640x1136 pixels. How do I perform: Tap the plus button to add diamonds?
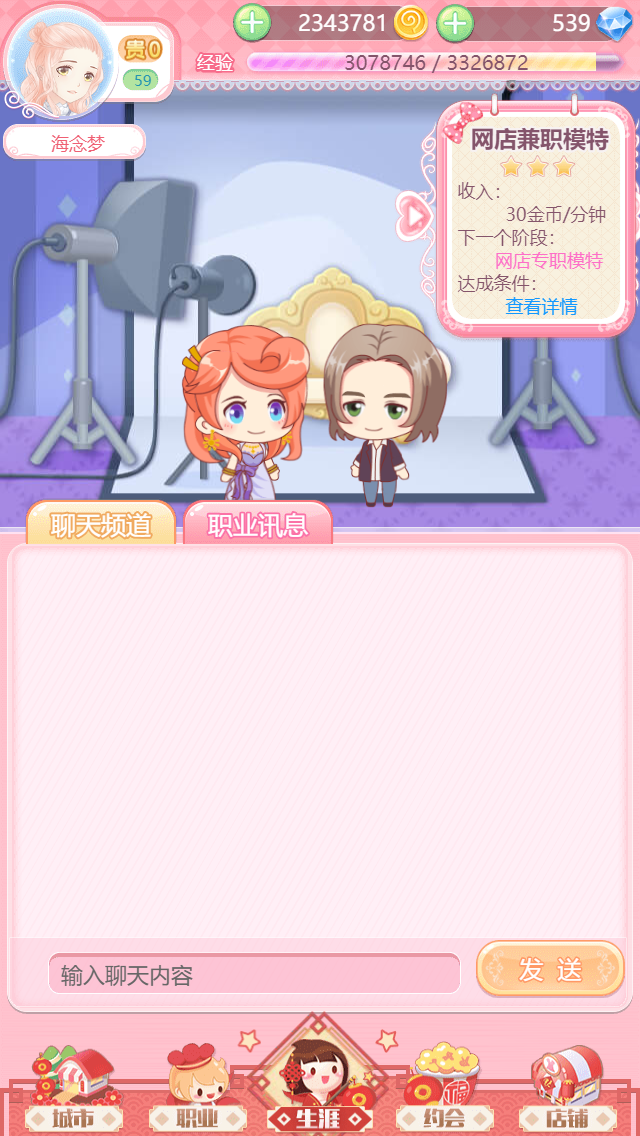point(455,22)
